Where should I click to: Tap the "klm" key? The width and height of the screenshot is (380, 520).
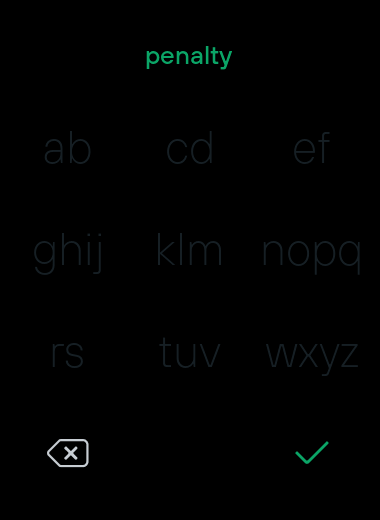(x=190, y=249)
